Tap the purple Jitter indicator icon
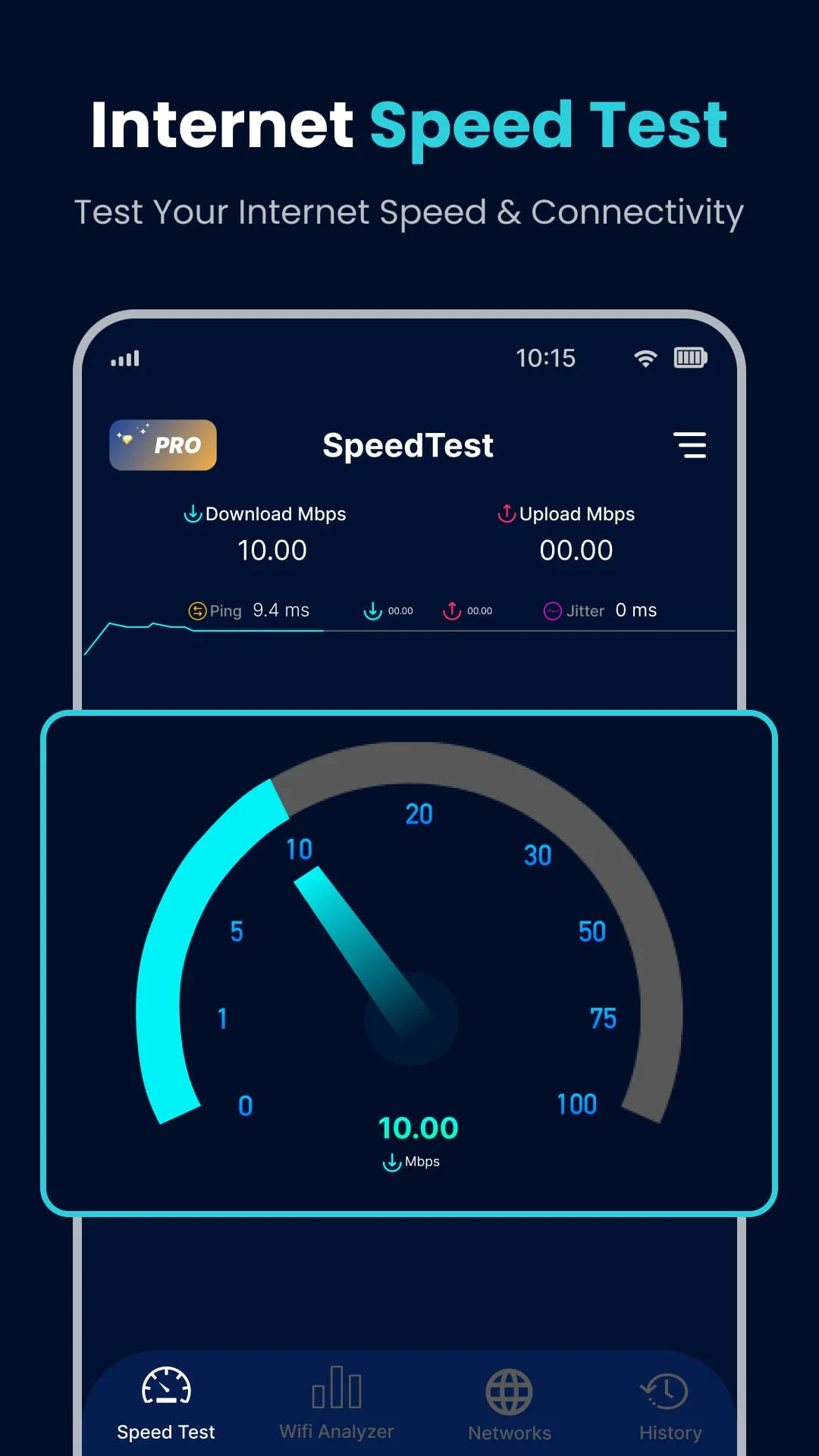Viewport: 819px width, 1456px height. point(553,610)
